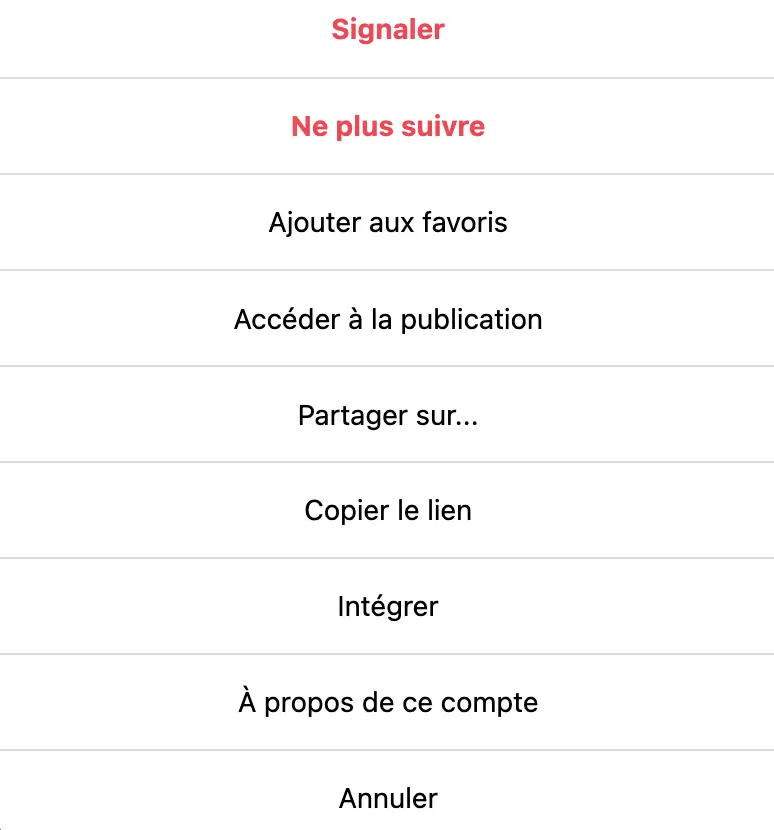This screenshot has width=774, height=830.
Task: Open Accéder à la publication
Action: (388, 319)
